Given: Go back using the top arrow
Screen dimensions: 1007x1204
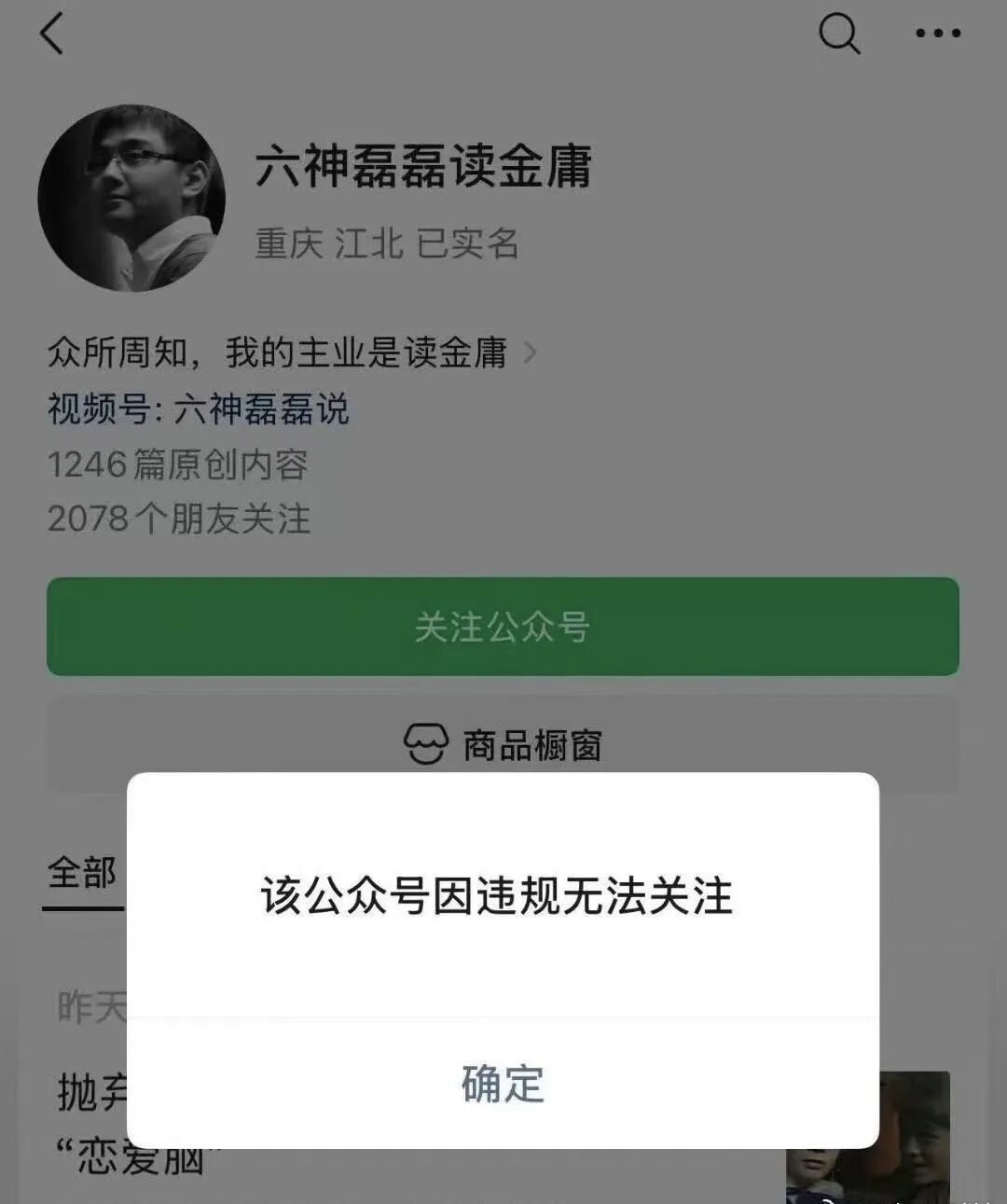Looking at the screenshot, I should click(52, 35).
